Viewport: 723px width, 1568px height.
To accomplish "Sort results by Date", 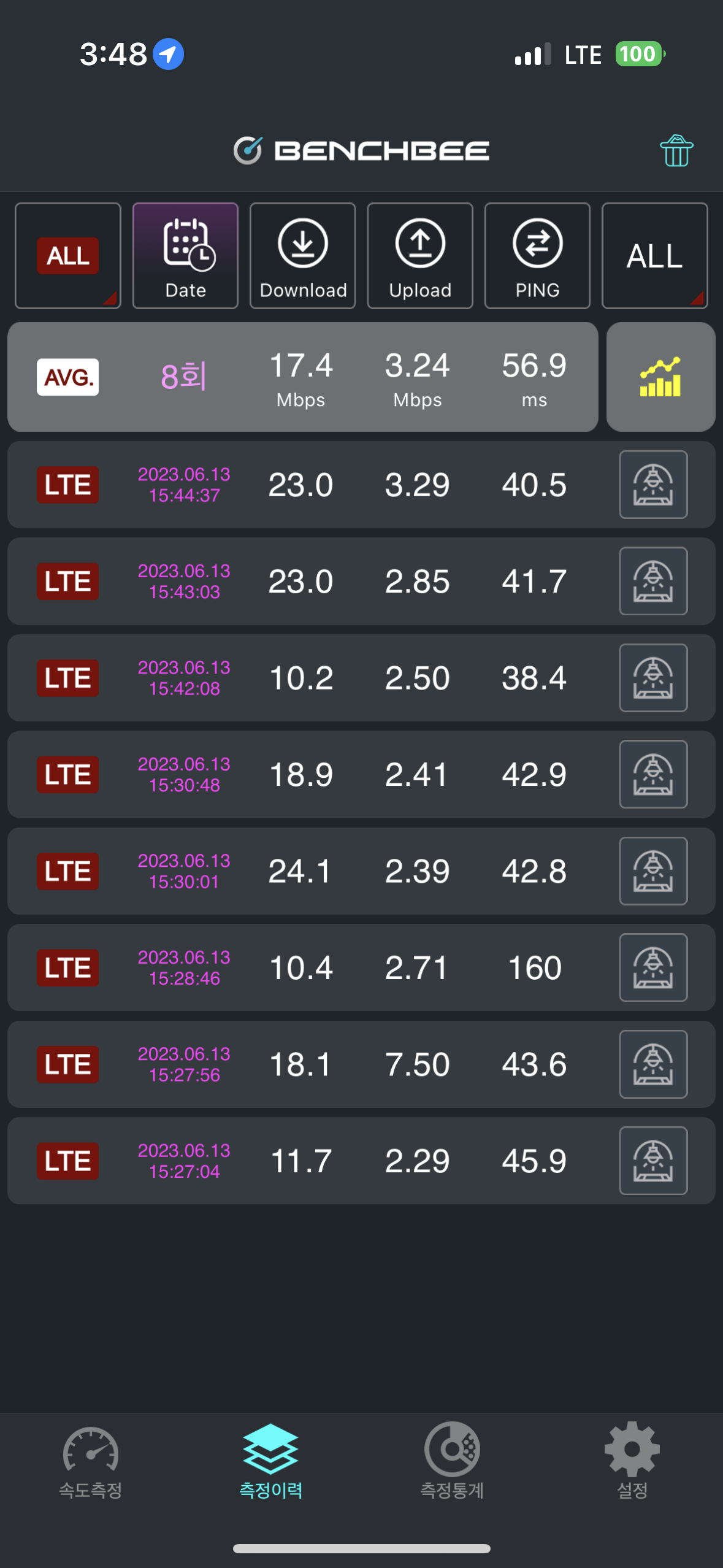I will pos(185,256).
